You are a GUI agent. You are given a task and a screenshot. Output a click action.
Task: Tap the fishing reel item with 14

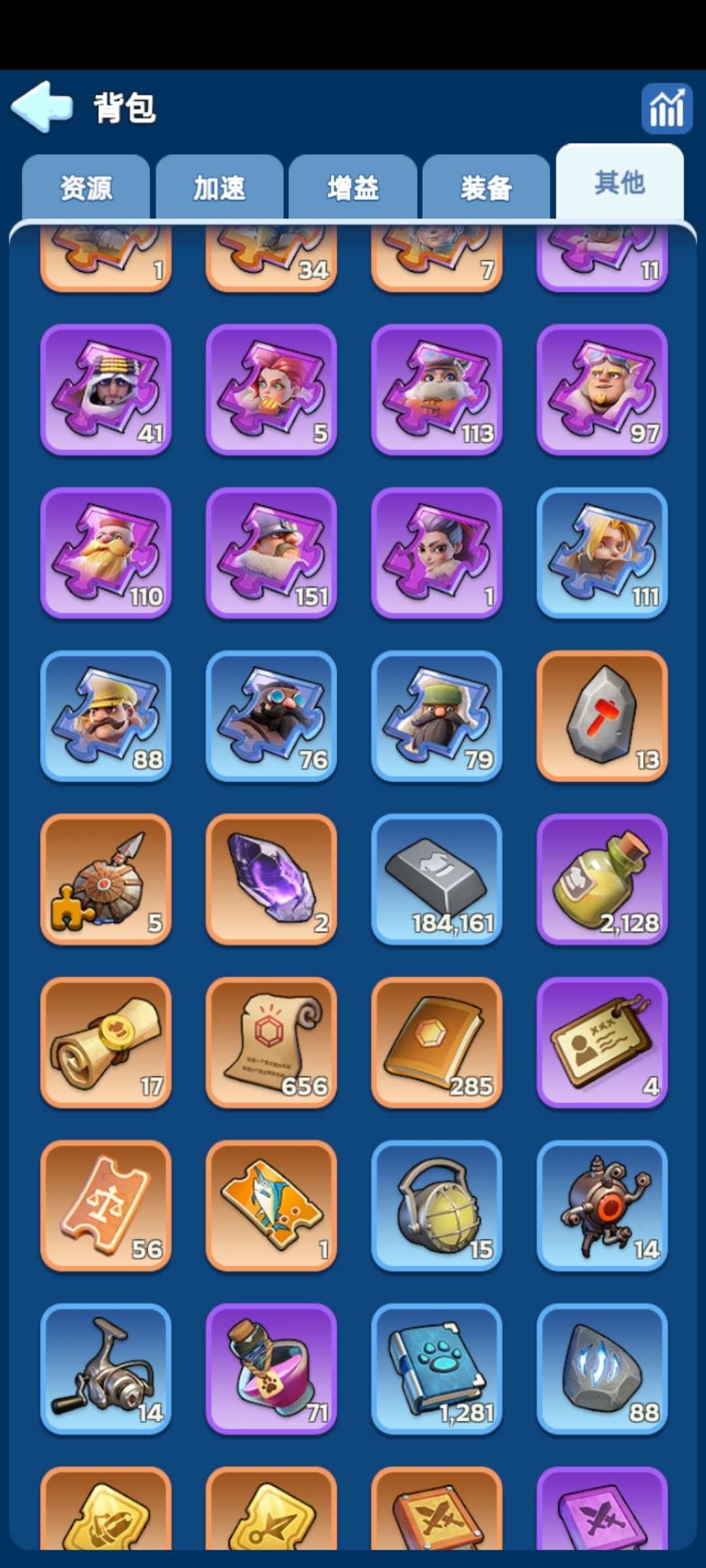(106, 1369)
